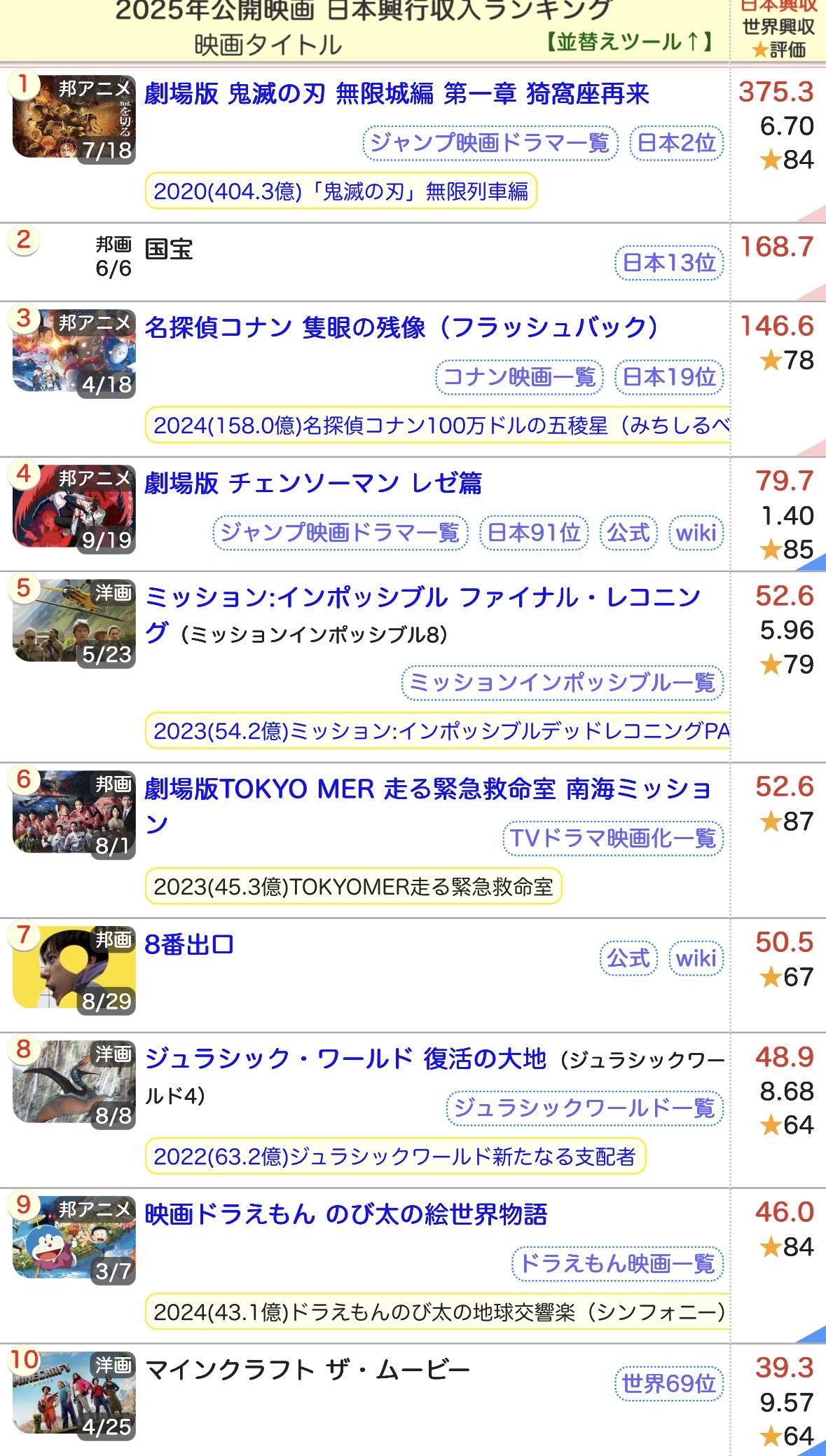Open the TVドラマ映画化一覧 chip
The image size is (826, 1456).
click(x=612, y=838)
